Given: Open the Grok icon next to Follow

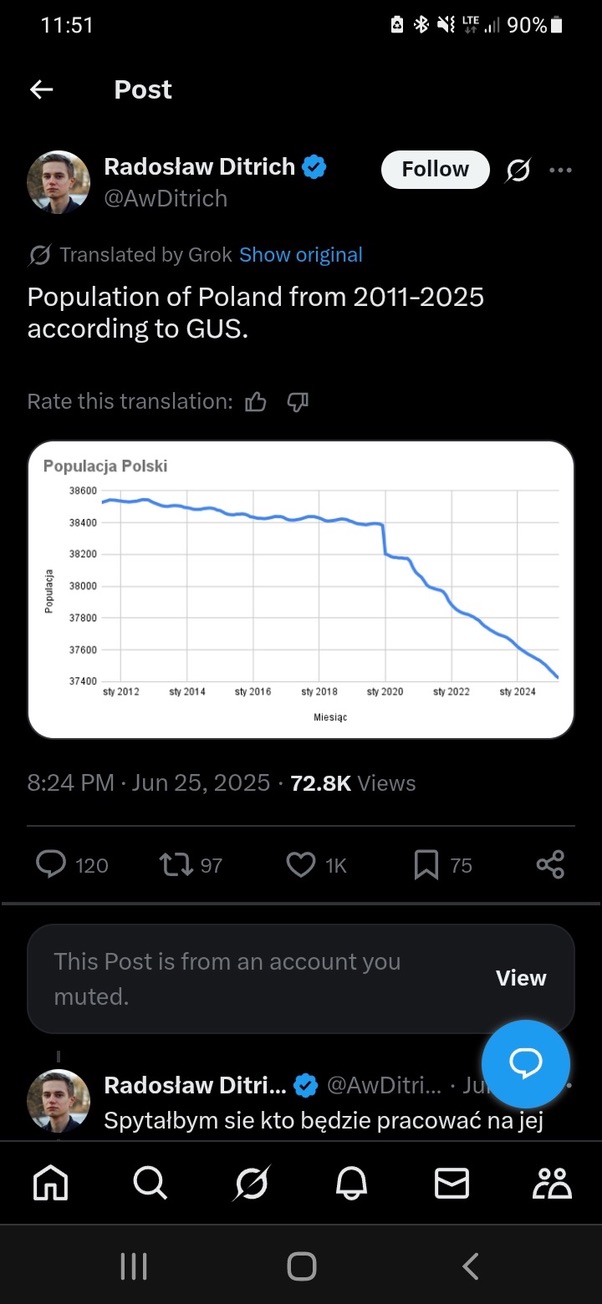Looking at the screenshot, I should pyautogui.click(x=518, y=170).
